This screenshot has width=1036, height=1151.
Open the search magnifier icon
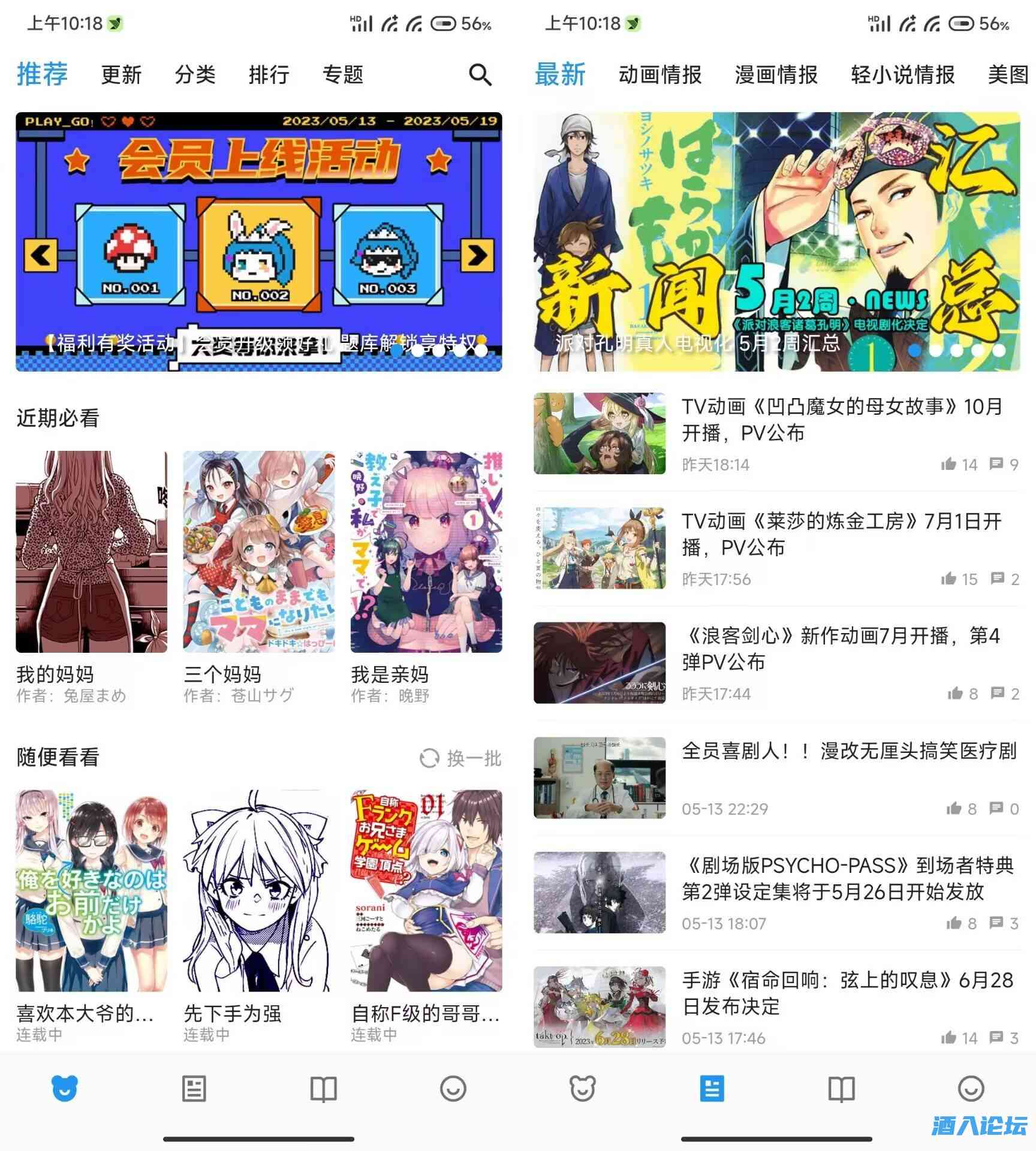[x=480, y=75]
